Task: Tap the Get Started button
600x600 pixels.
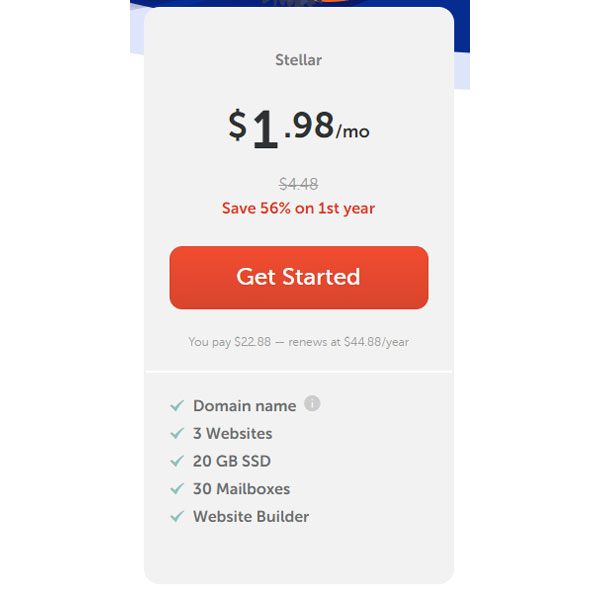Action: (x=298, y=277)
